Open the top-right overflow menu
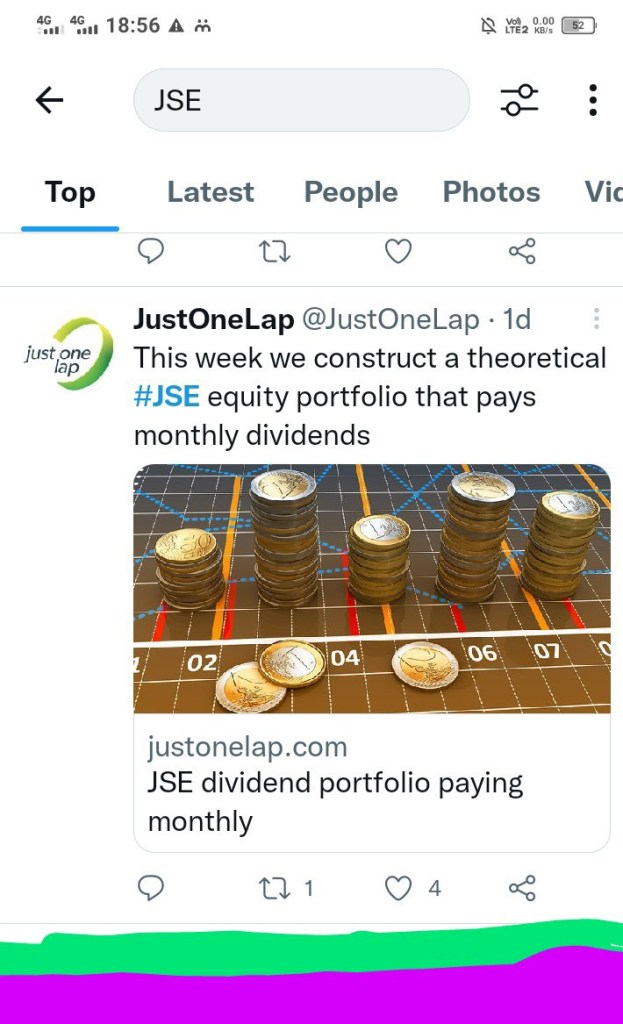Screen dimensions: 623x1024 [x=593, y=100]
